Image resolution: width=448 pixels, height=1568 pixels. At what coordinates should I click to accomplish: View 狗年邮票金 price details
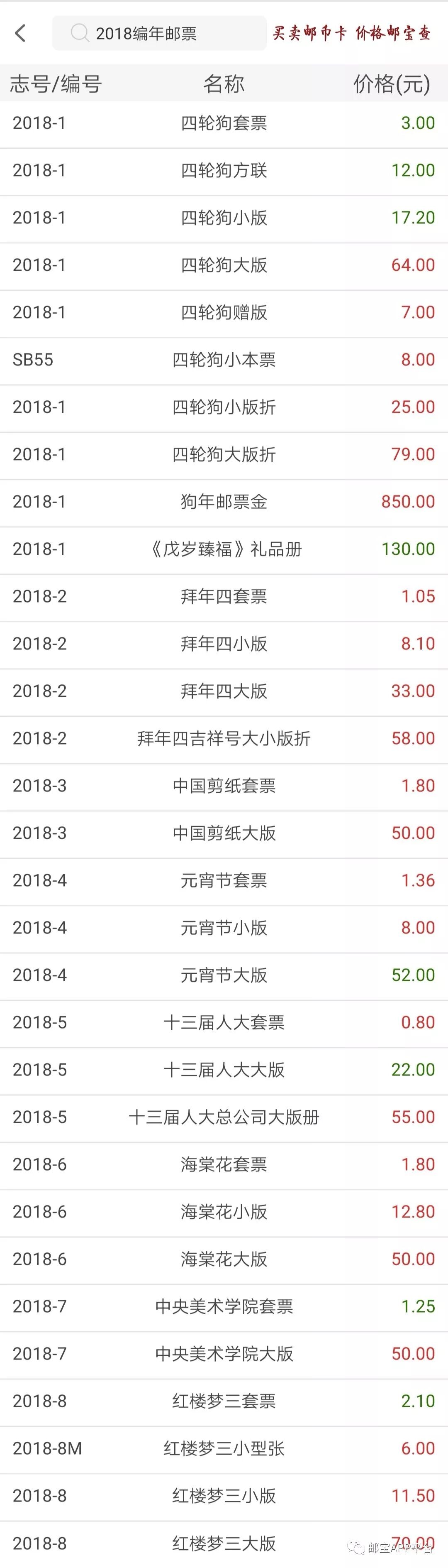click(x=224, y=502)
